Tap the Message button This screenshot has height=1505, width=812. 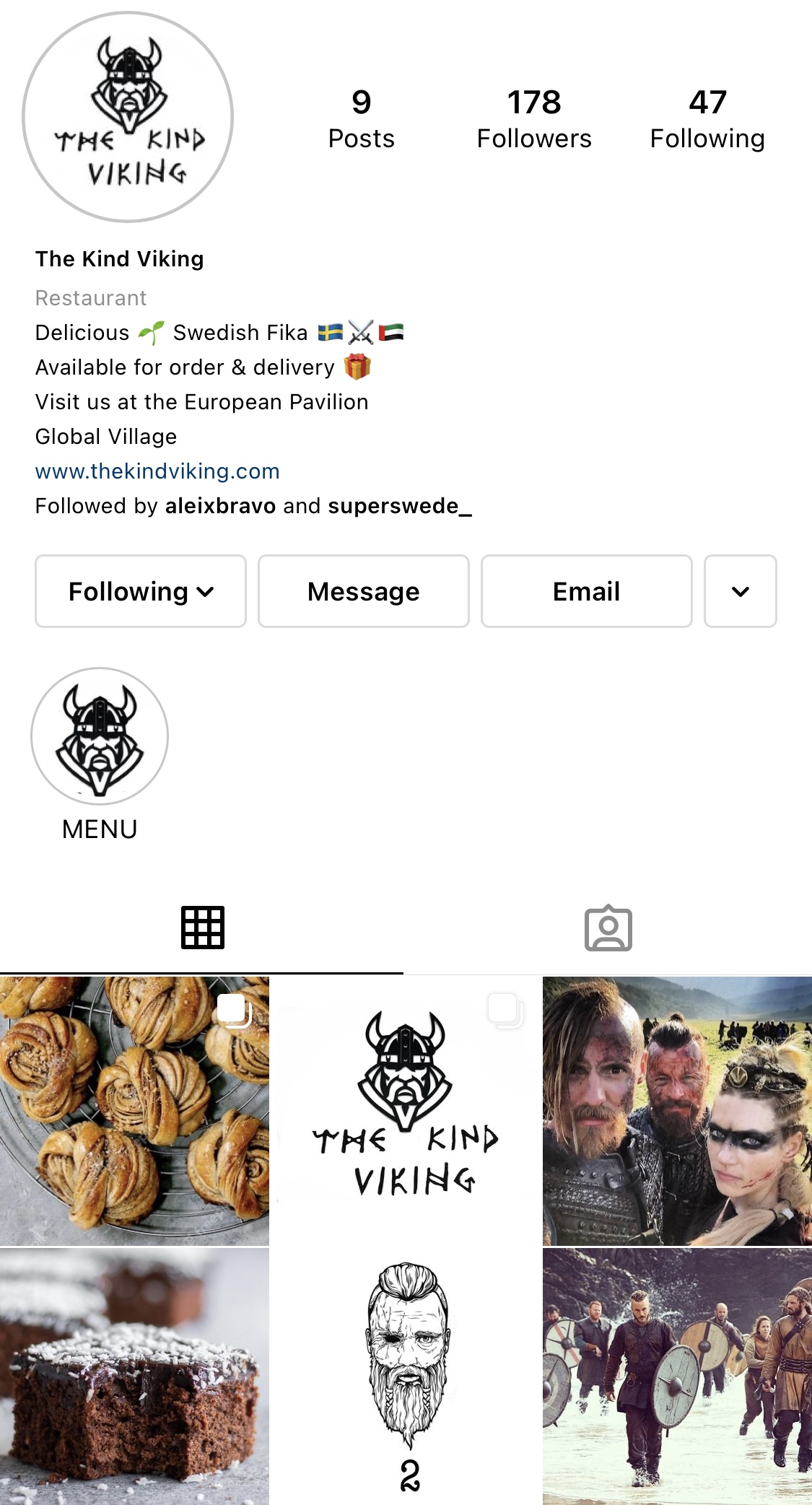click(364, 591)
